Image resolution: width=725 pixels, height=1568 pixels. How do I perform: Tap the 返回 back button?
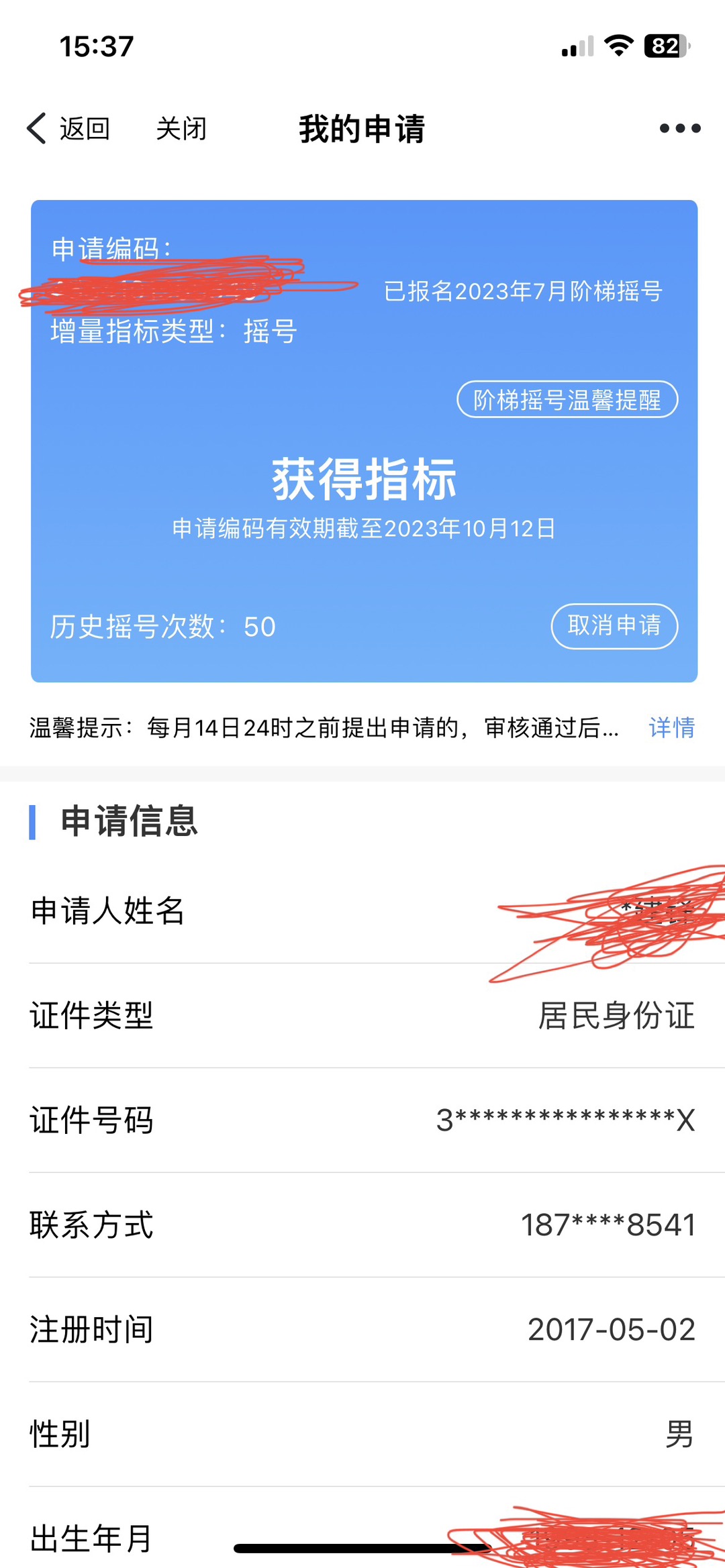click(69, 128)
